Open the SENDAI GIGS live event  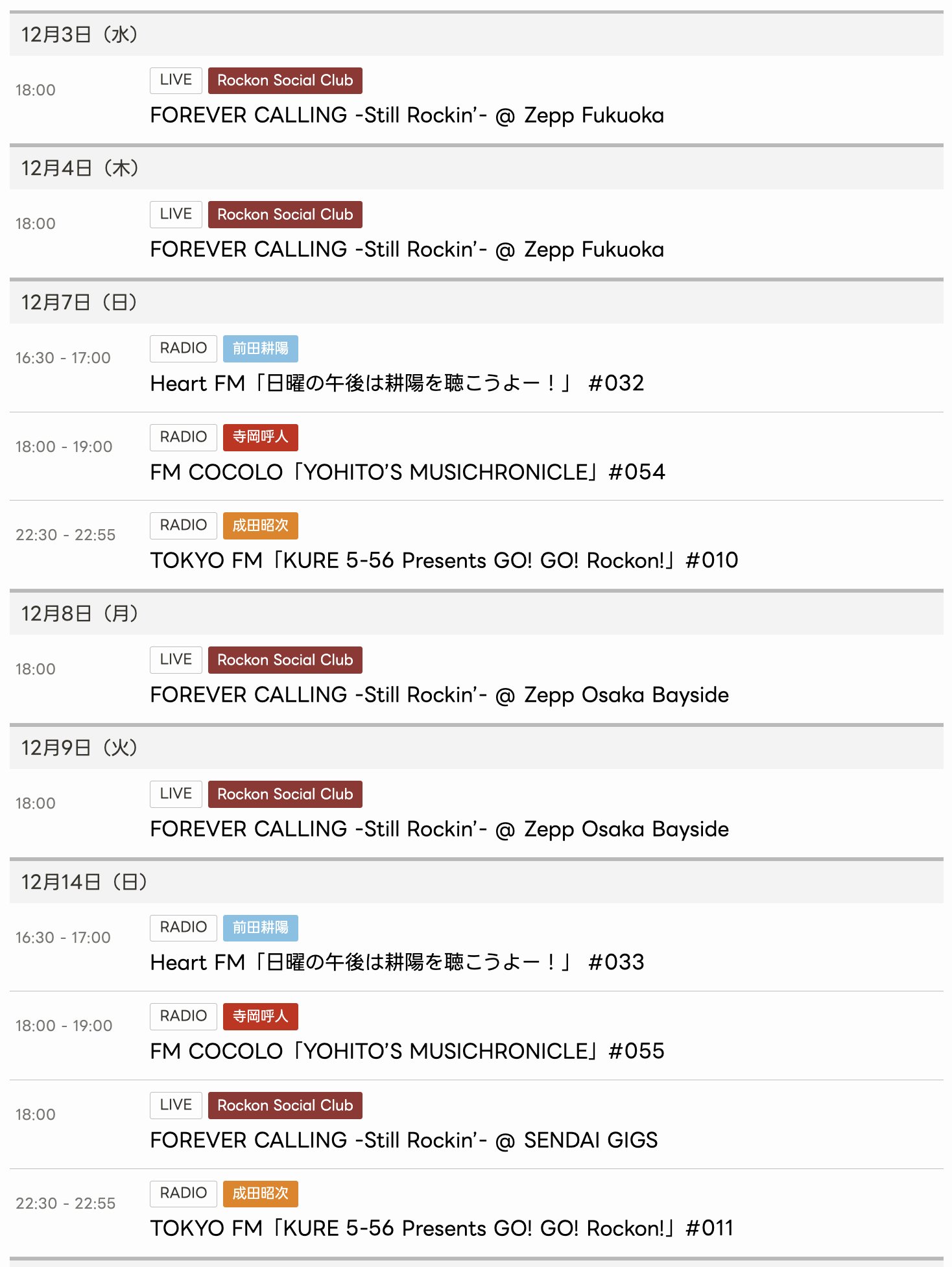coord(403,1140)
